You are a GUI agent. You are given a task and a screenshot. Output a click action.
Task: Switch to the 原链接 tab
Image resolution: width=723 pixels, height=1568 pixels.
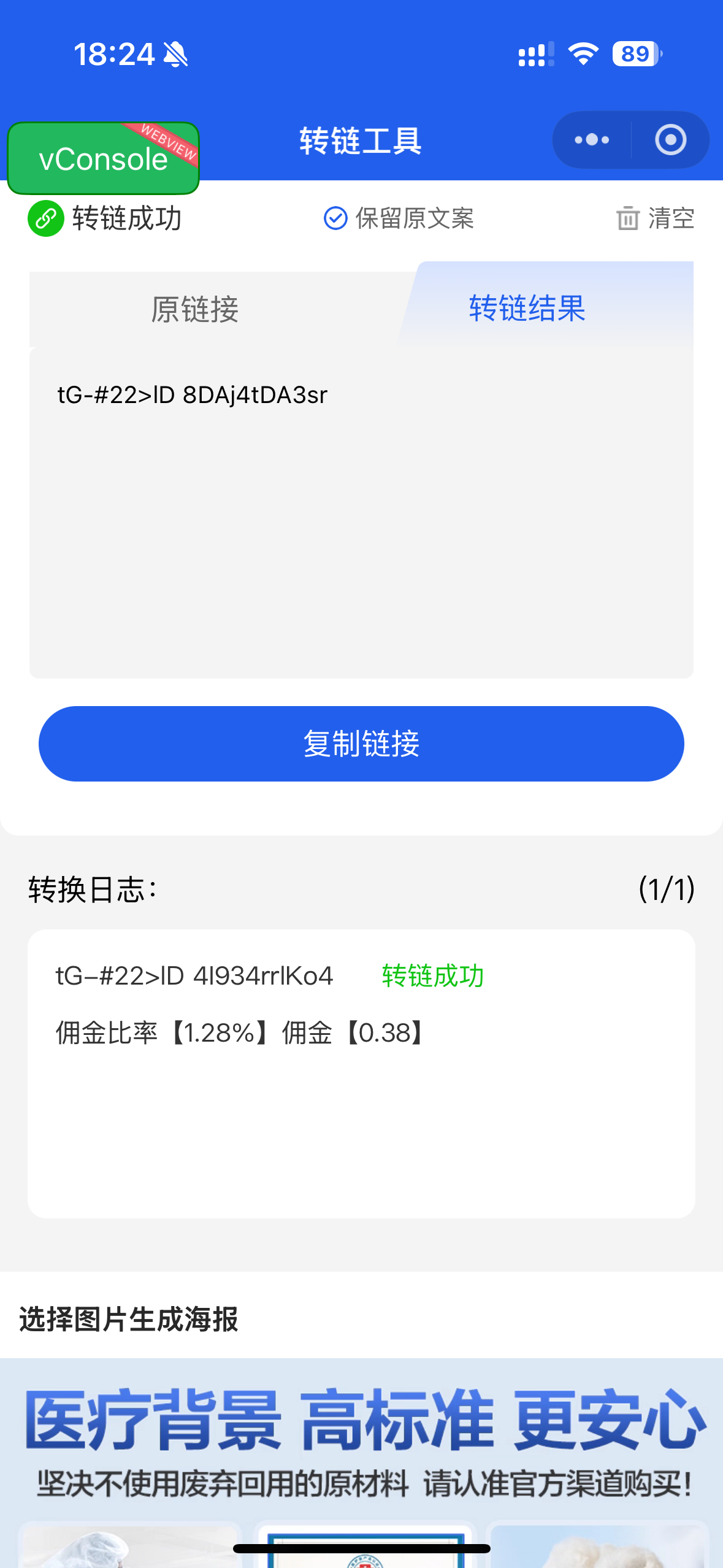(x=195, y=309)
